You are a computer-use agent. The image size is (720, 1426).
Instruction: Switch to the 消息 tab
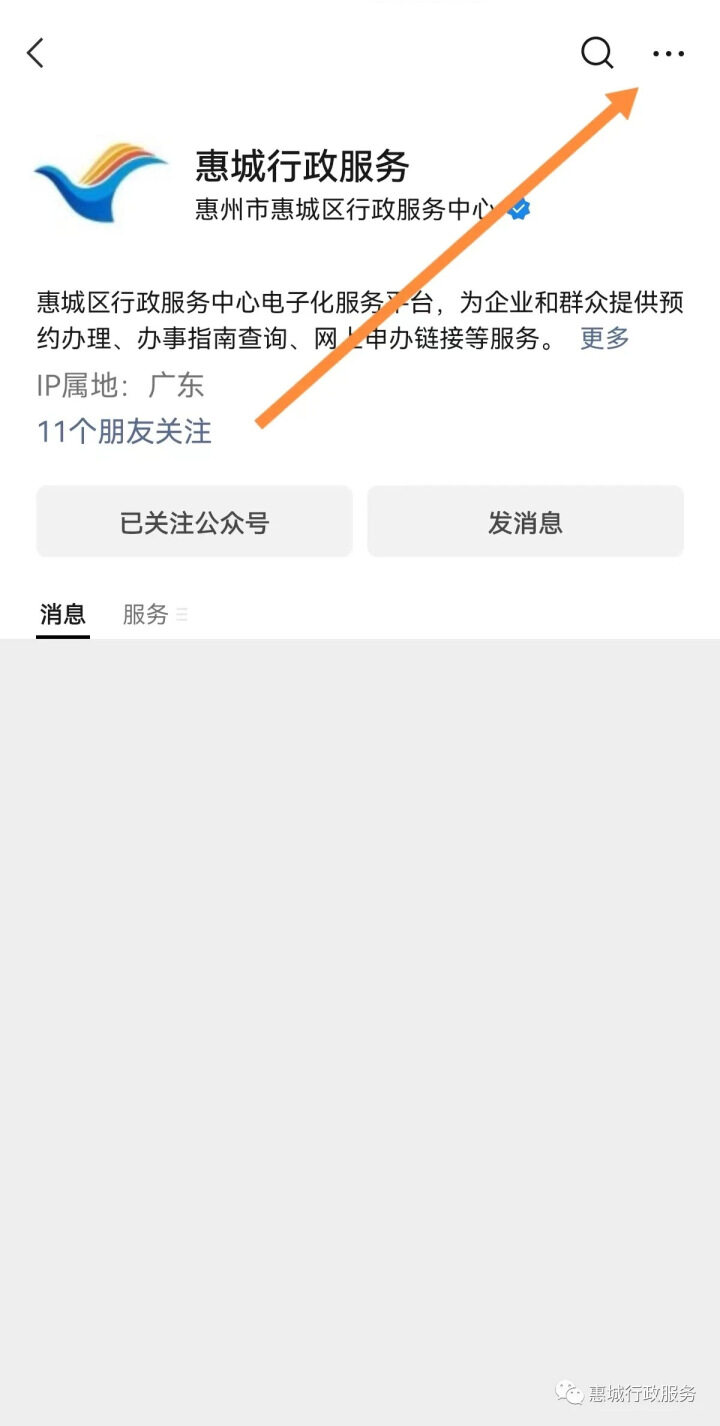pyautogui.click(x=62, y=614)
